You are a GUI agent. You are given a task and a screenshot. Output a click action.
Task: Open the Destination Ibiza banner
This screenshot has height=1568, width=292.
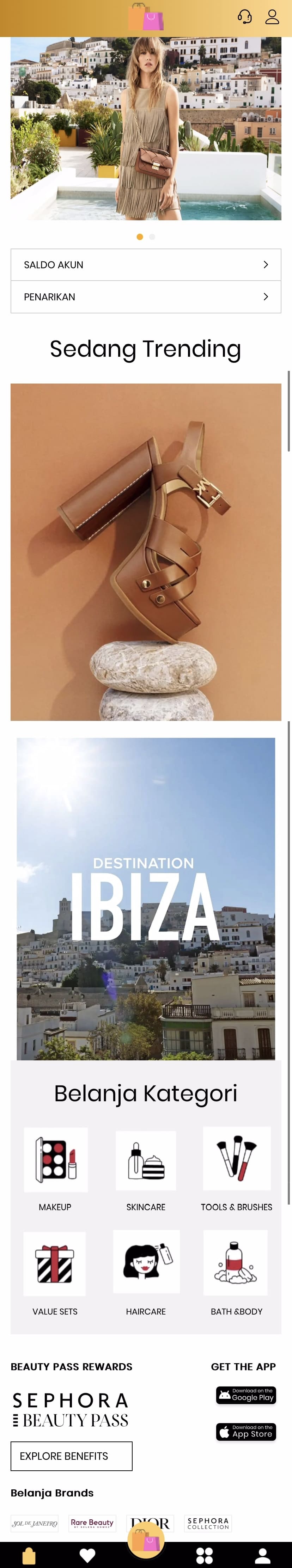click(x=146, y=899)
